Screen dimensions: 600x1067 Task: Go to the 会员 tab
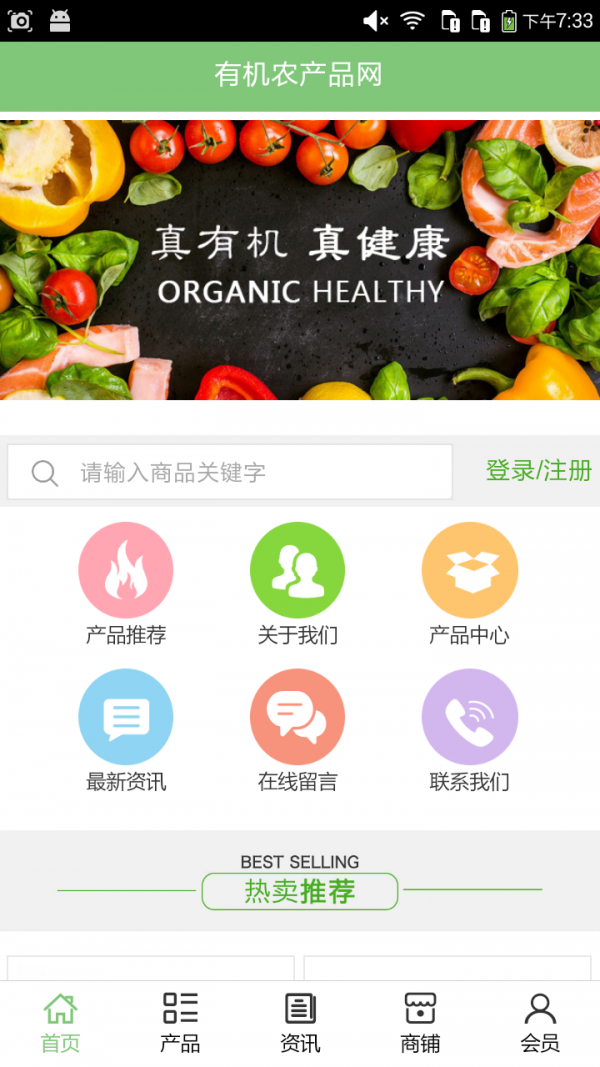click(x=540, y=1022)
